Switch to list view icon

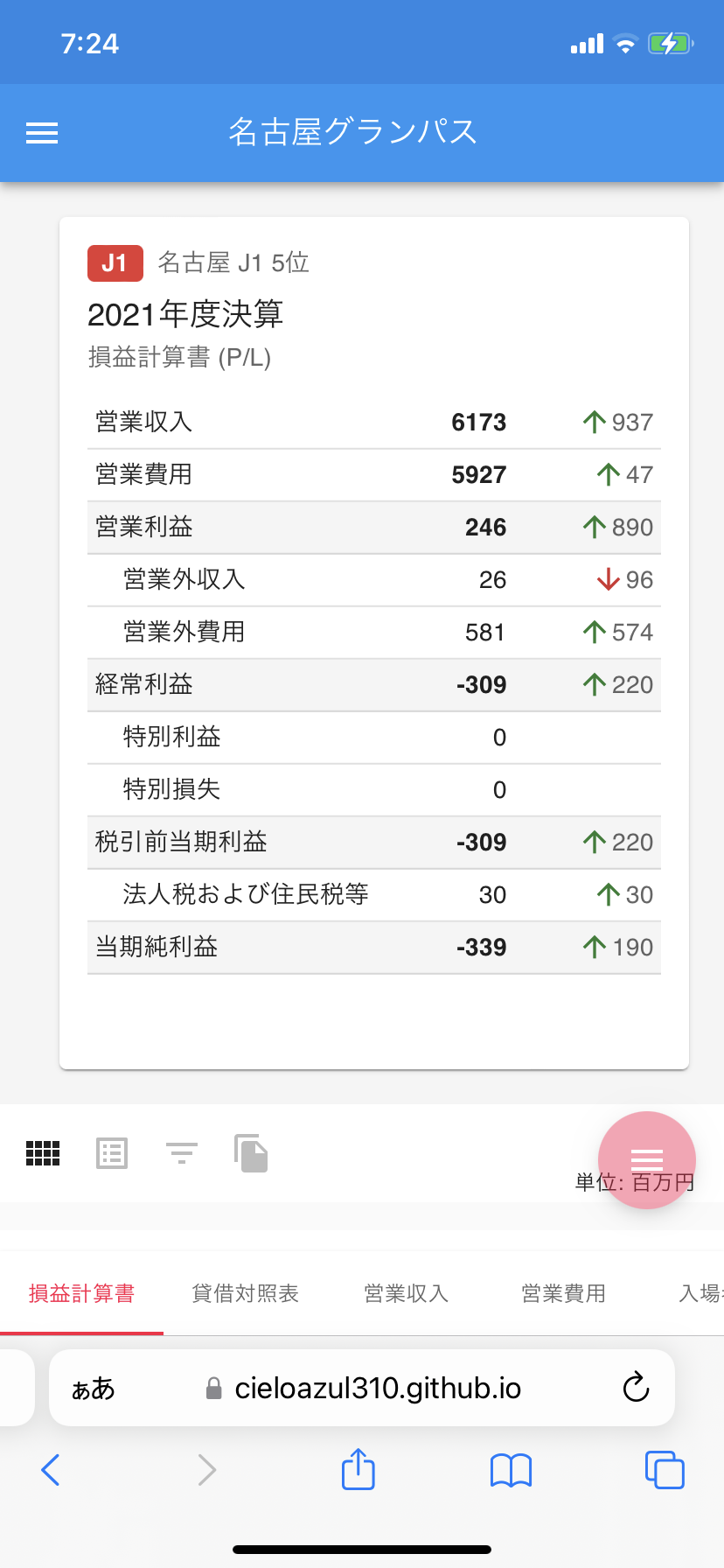click(112, 1153)
